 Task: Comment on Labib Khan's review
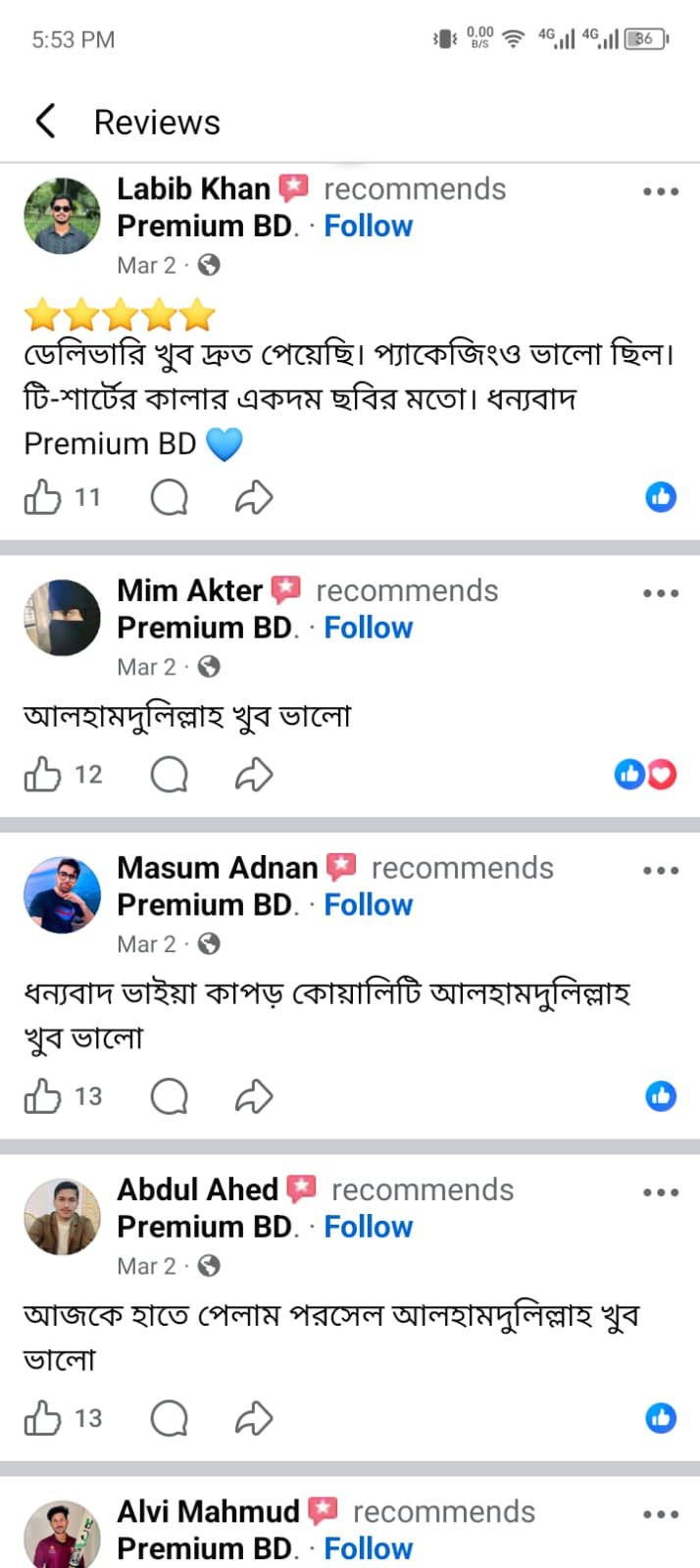pos(169,498)
